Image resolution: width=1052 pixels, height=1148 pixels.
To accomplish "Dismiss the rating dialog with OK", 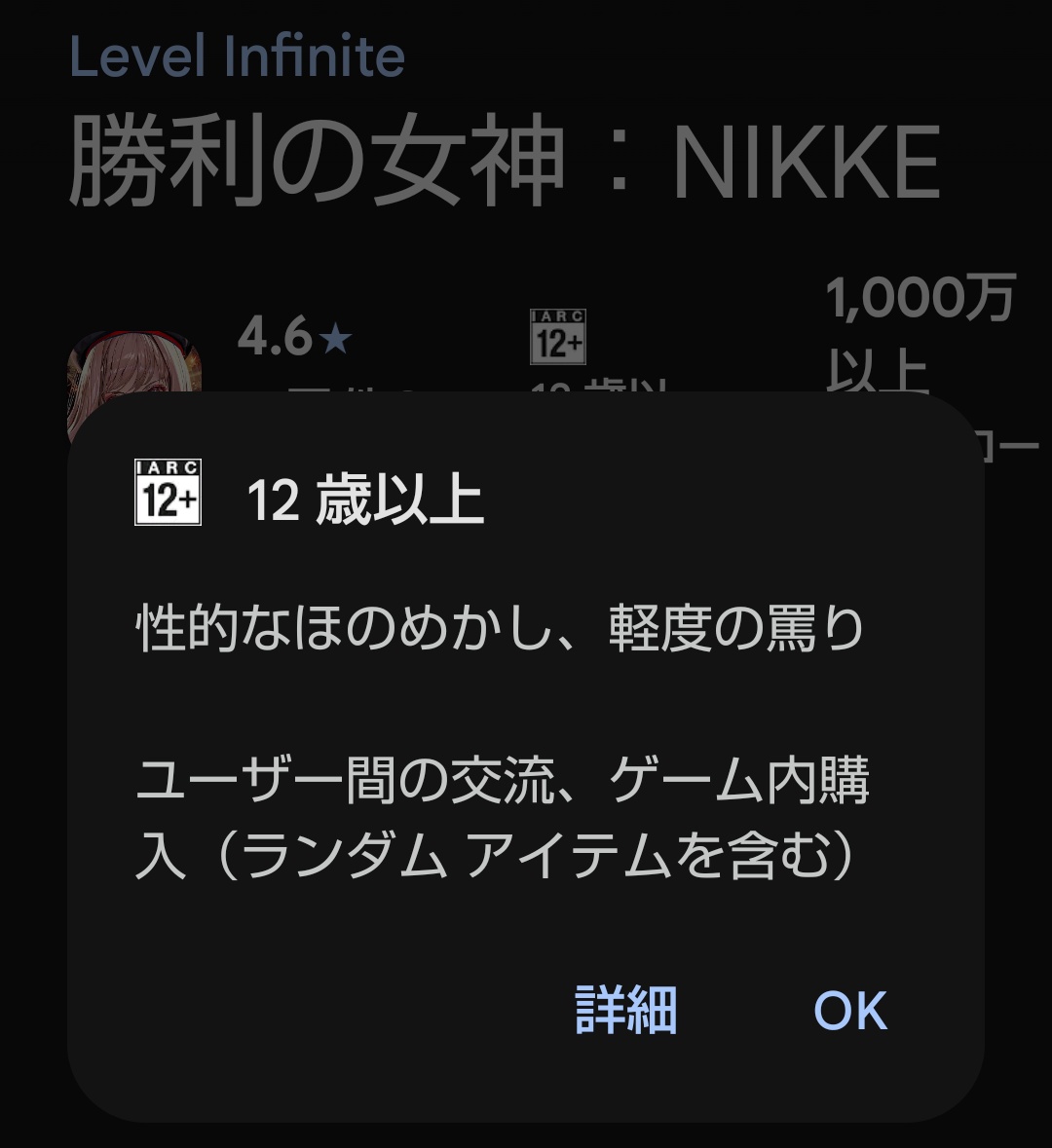I will [850, 1011].
